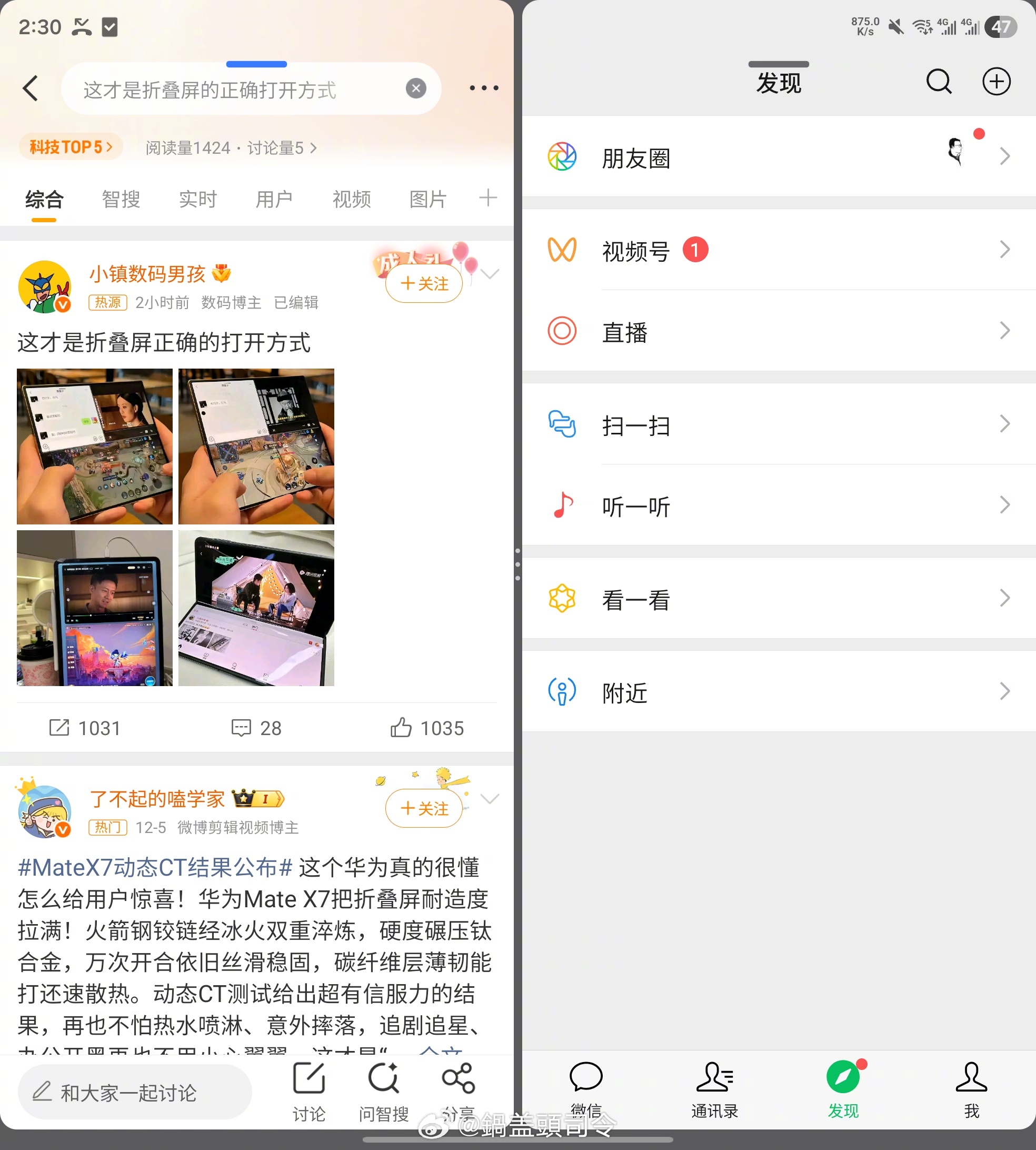
Task: Launch 扫一扫 scan icon
Action: coord(562,425)
